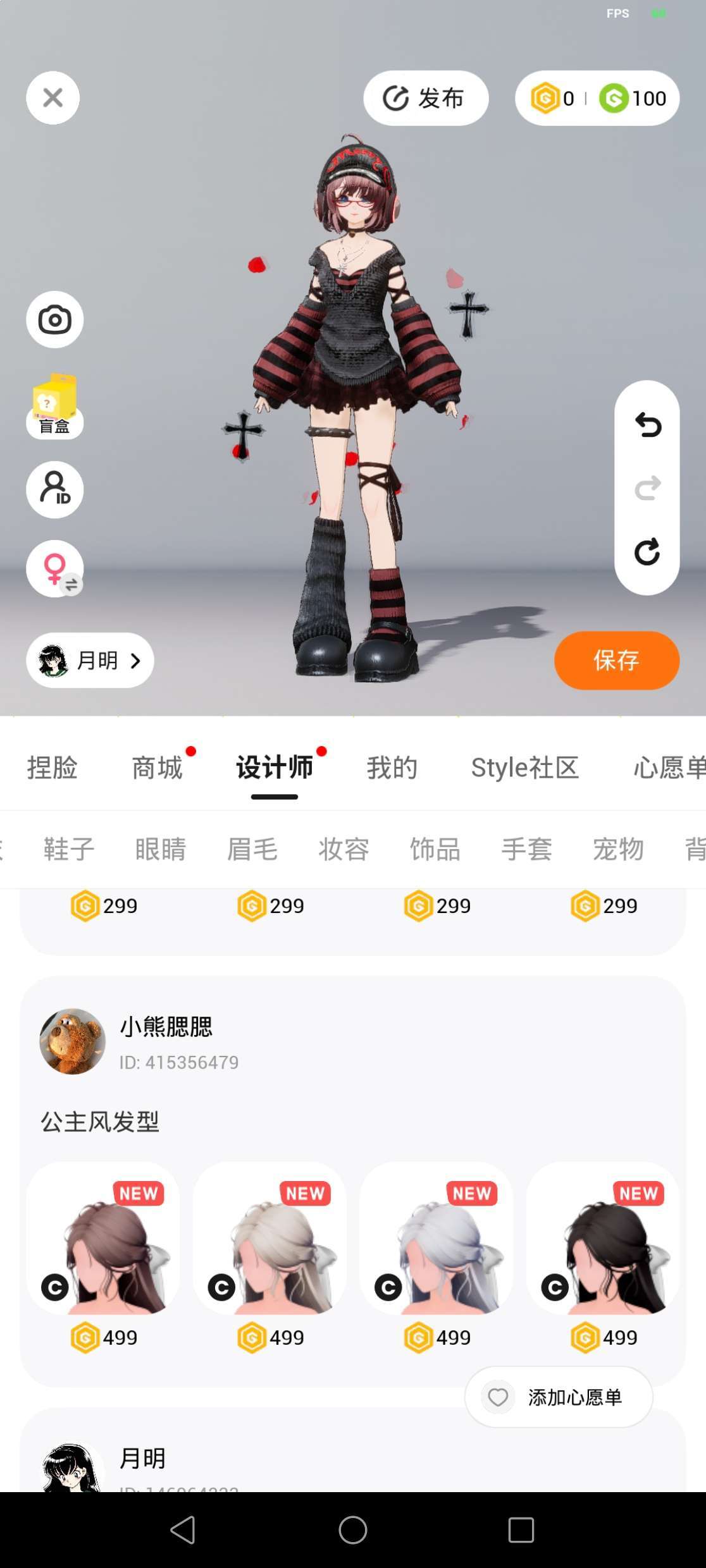This screenshot has width=706, height=1568.
Task: Undo the last change
Action: [647, 425]
